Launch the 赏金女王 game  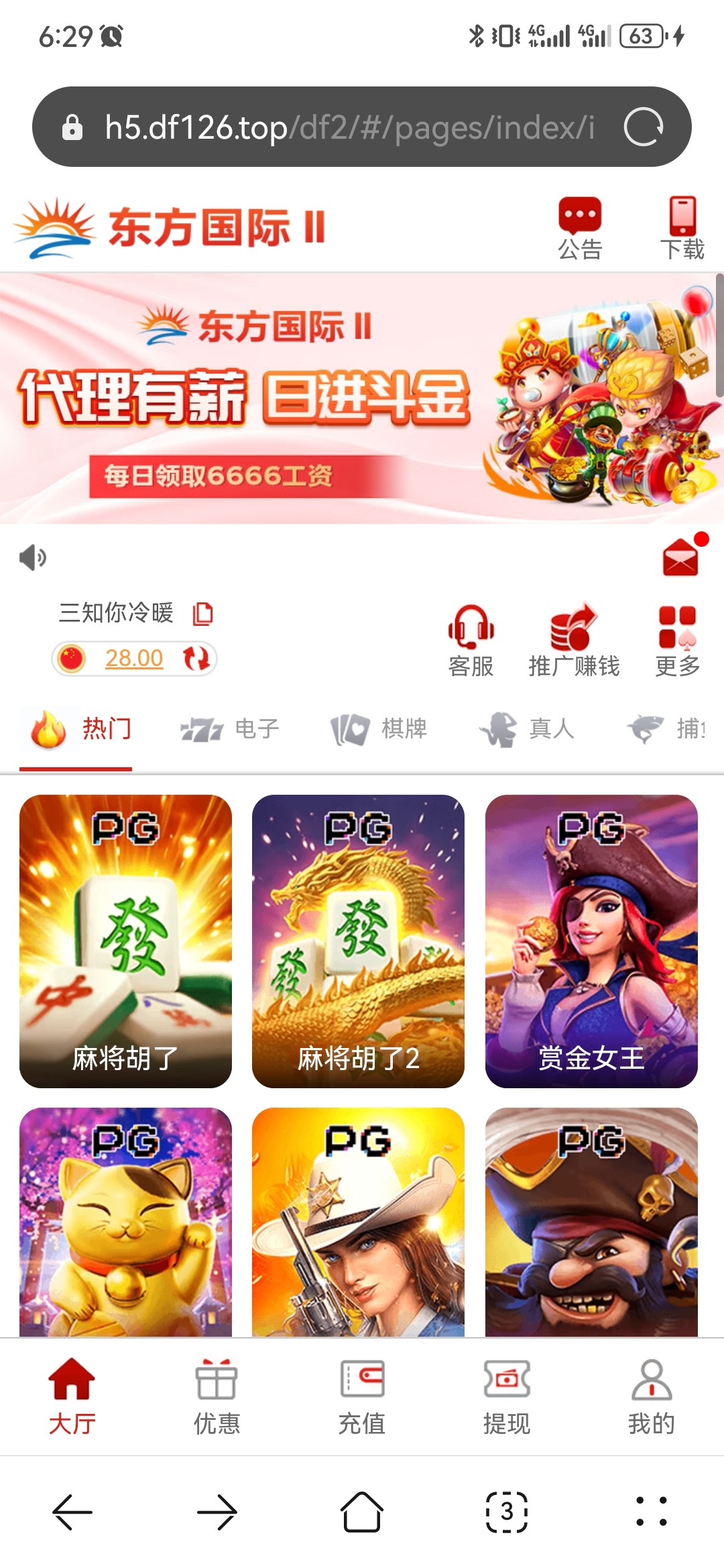pos(591,941)
